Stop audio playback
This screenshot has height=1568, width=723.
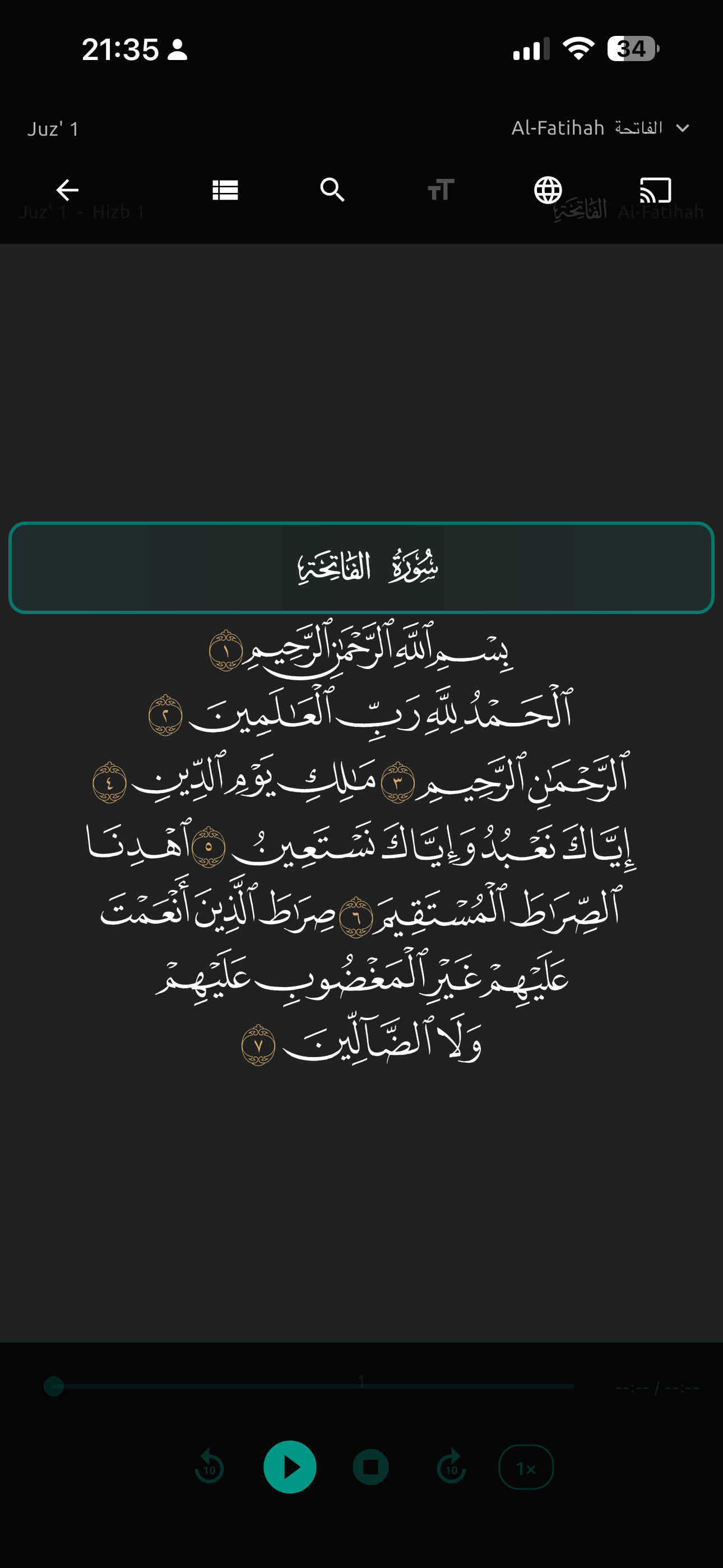pyautogui.click(x=370, y=1468)
